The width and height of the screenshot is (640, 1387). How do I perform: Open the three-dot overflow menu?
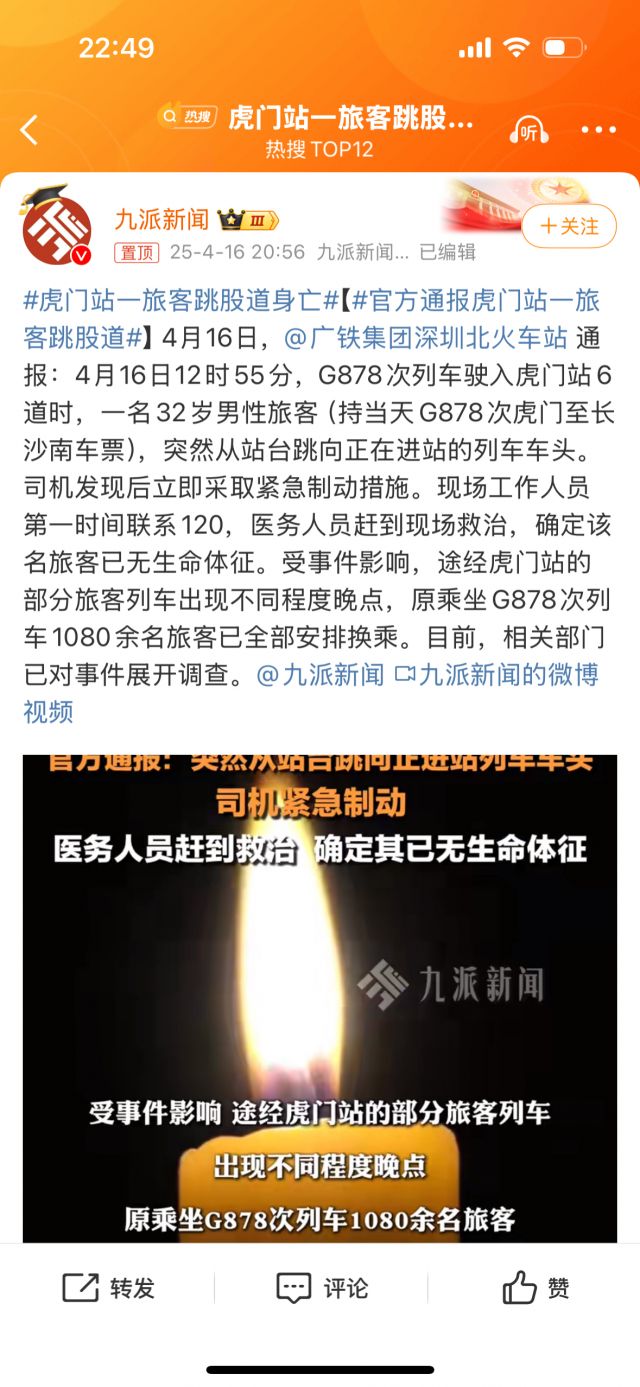click(x=598, y=130)
